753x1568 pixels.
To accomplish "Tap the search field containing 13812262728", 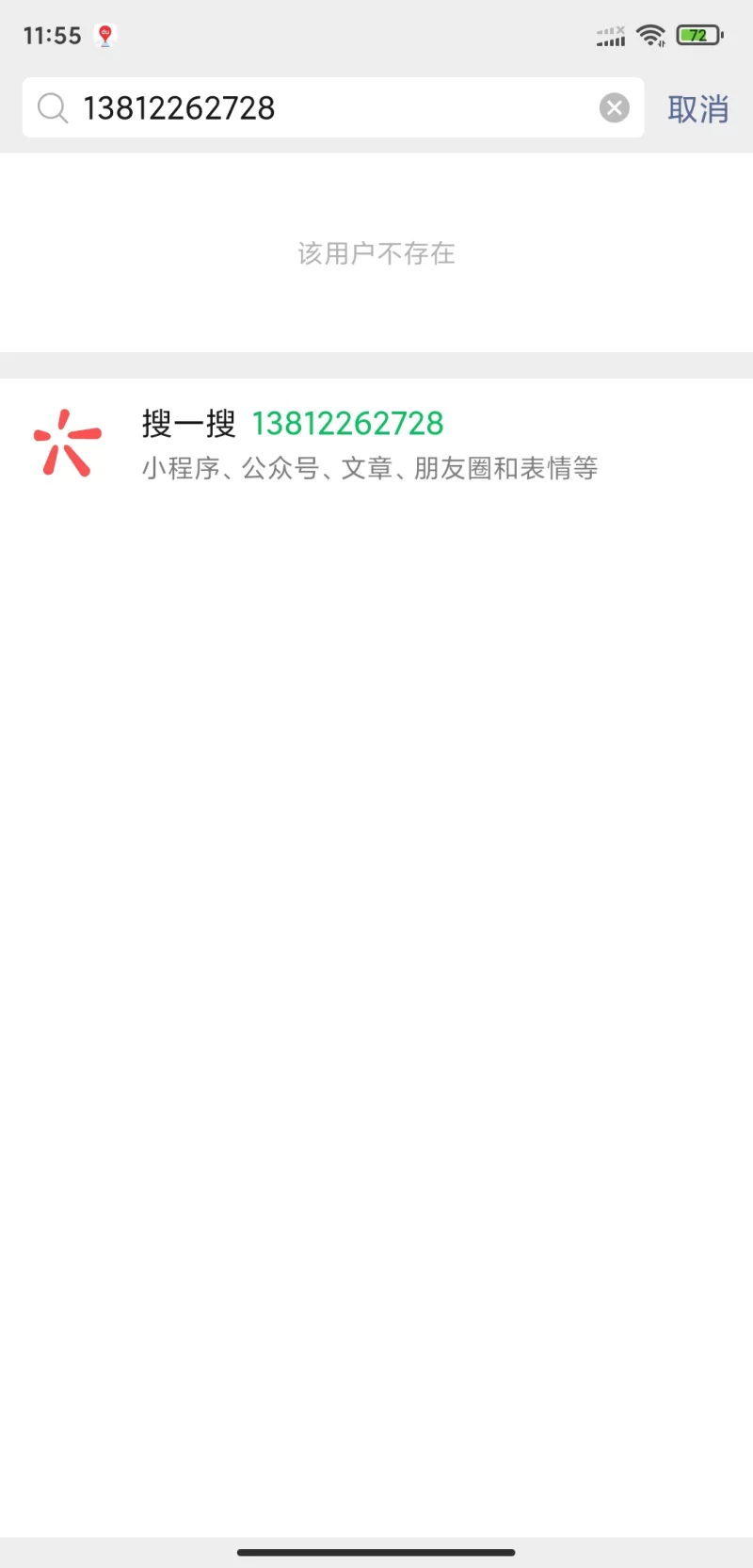I will point(320,108).
